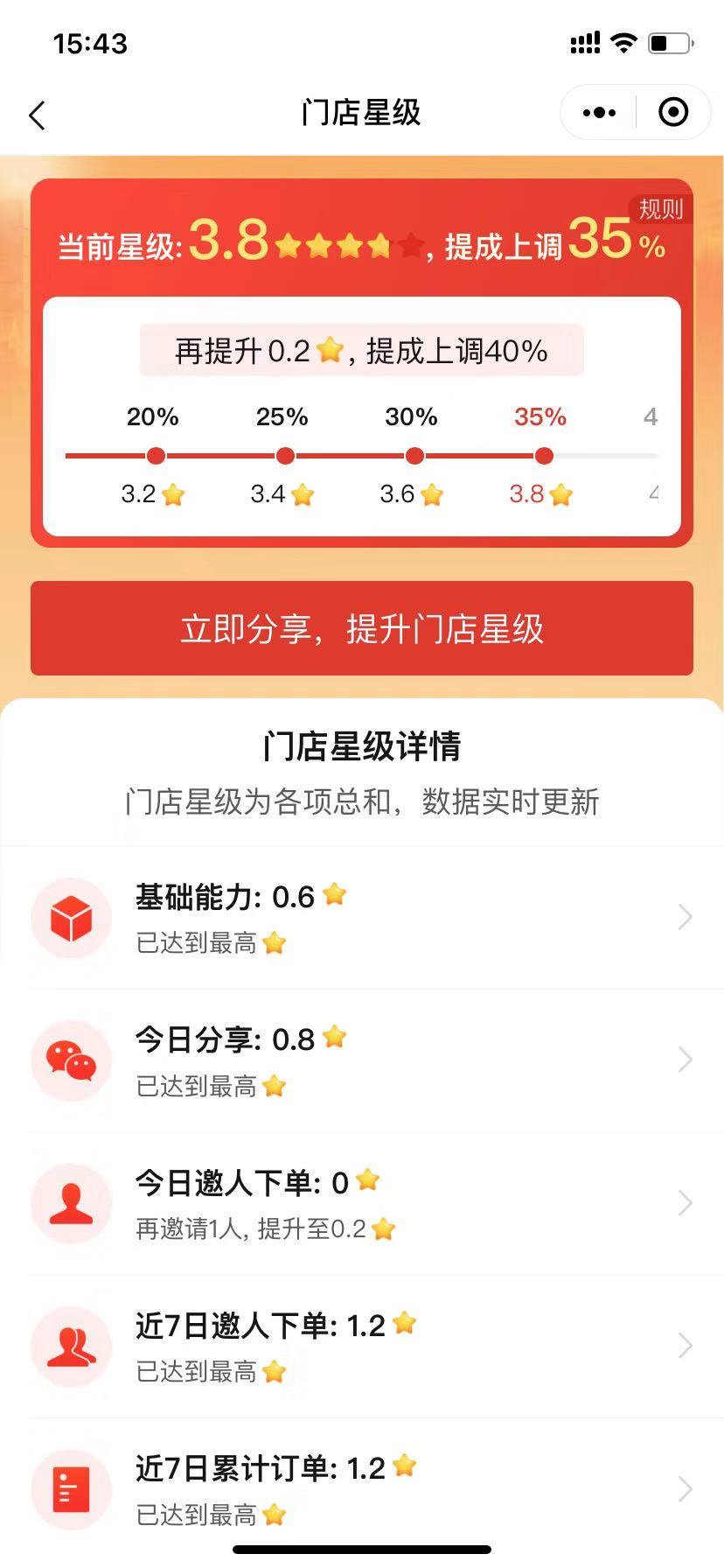Tap 立即分享，提升门店星级 button

pos(362,629)
